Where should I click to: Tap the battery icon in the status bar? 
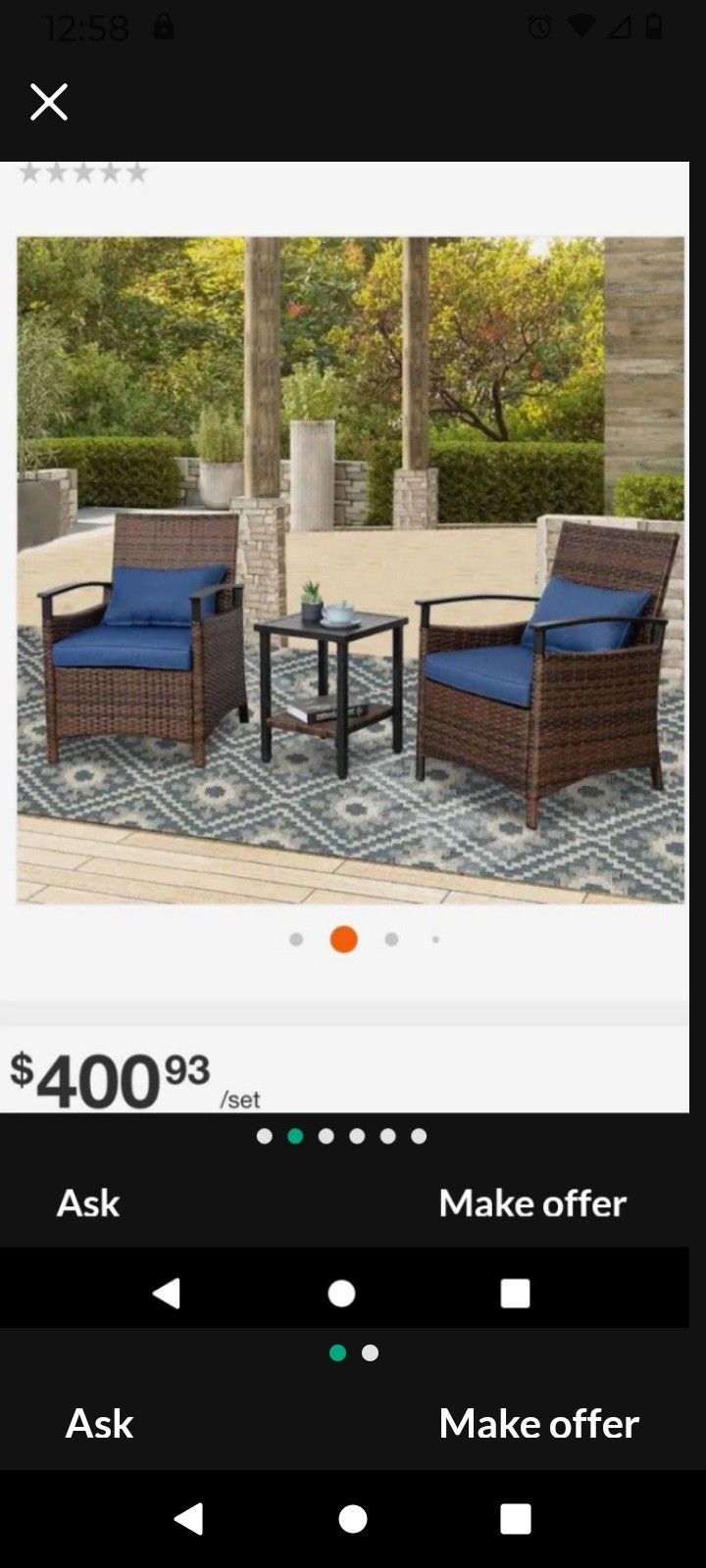click(655, 26)
